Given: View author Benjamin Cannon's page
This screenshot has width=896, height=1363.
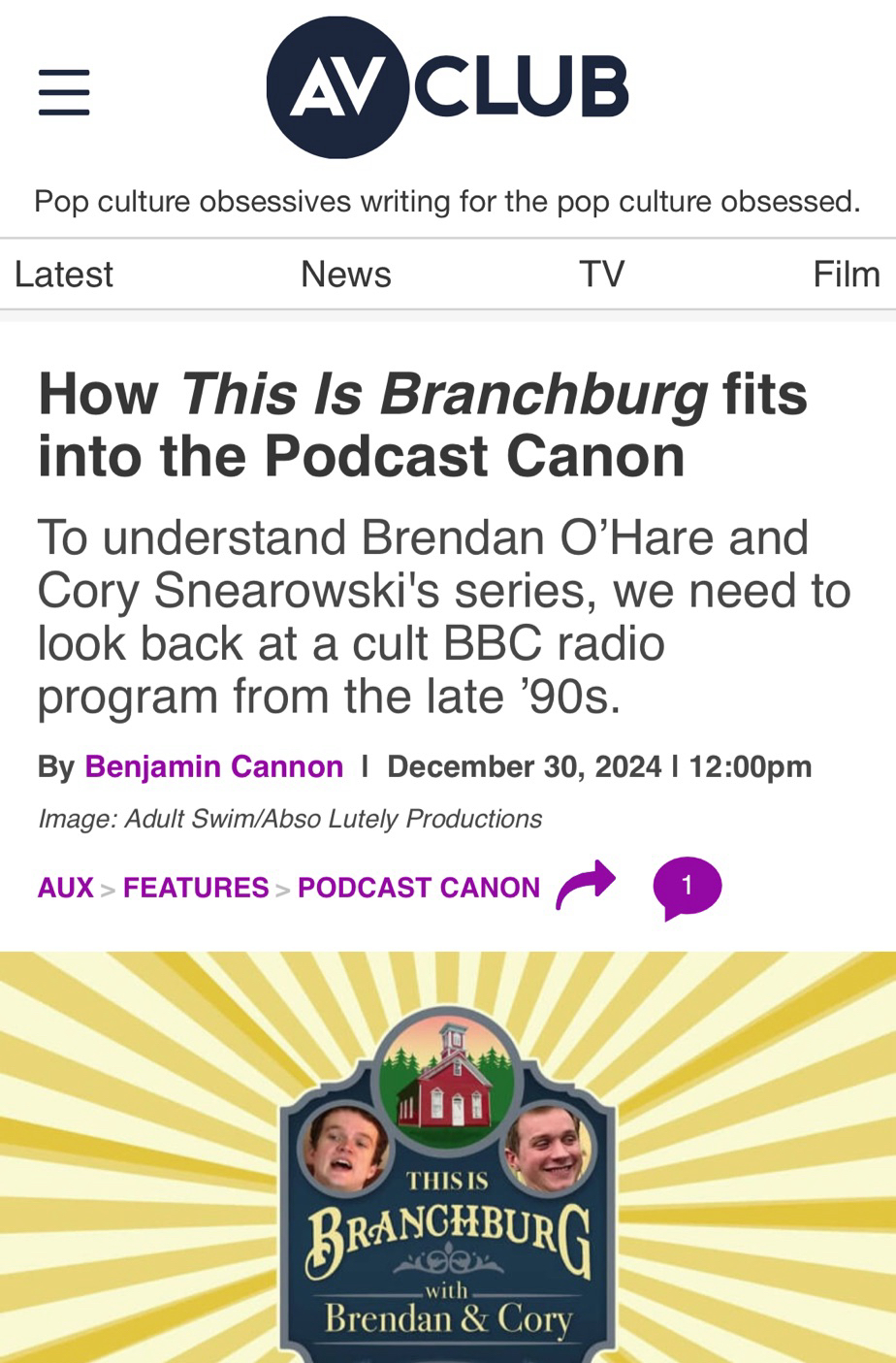Looking at the screenshot, I should pos(213,766).
